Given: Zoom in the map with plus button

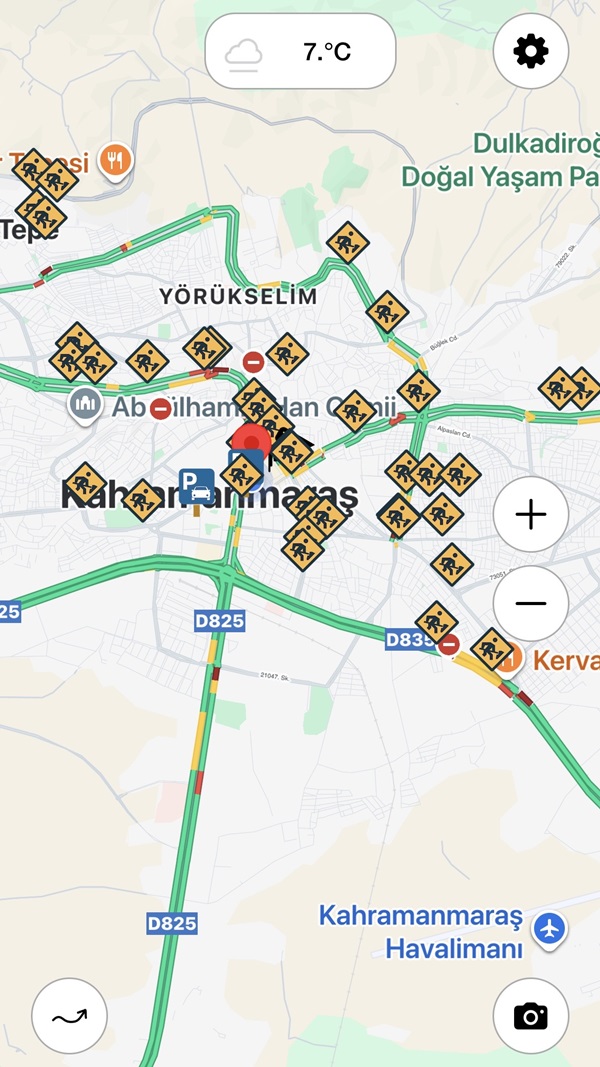Looking at the screenshot, I should pos(531,515).
